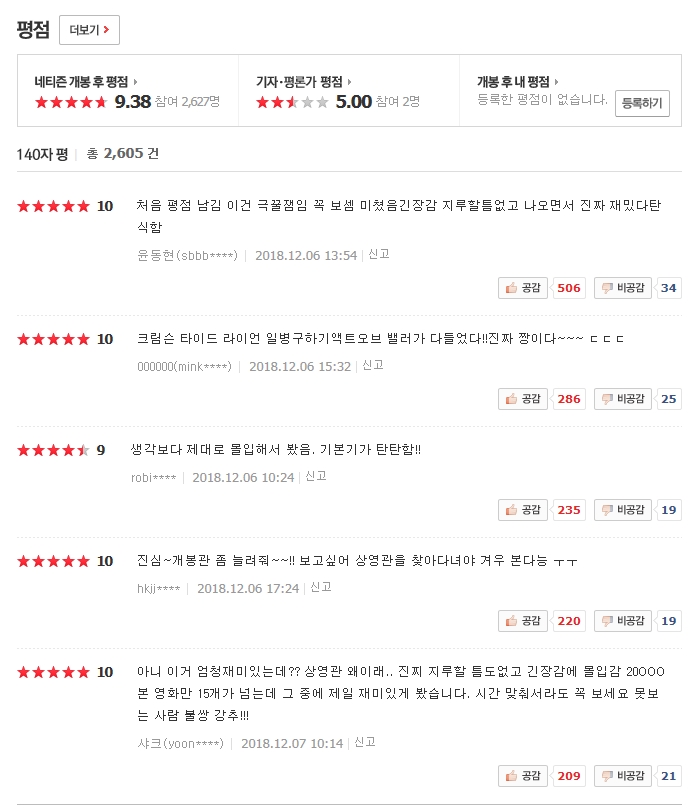The height and width of the screenshot is (811, 698).
Task: Report the 000000(mink****) review via 신고
Action: [372, 365]
